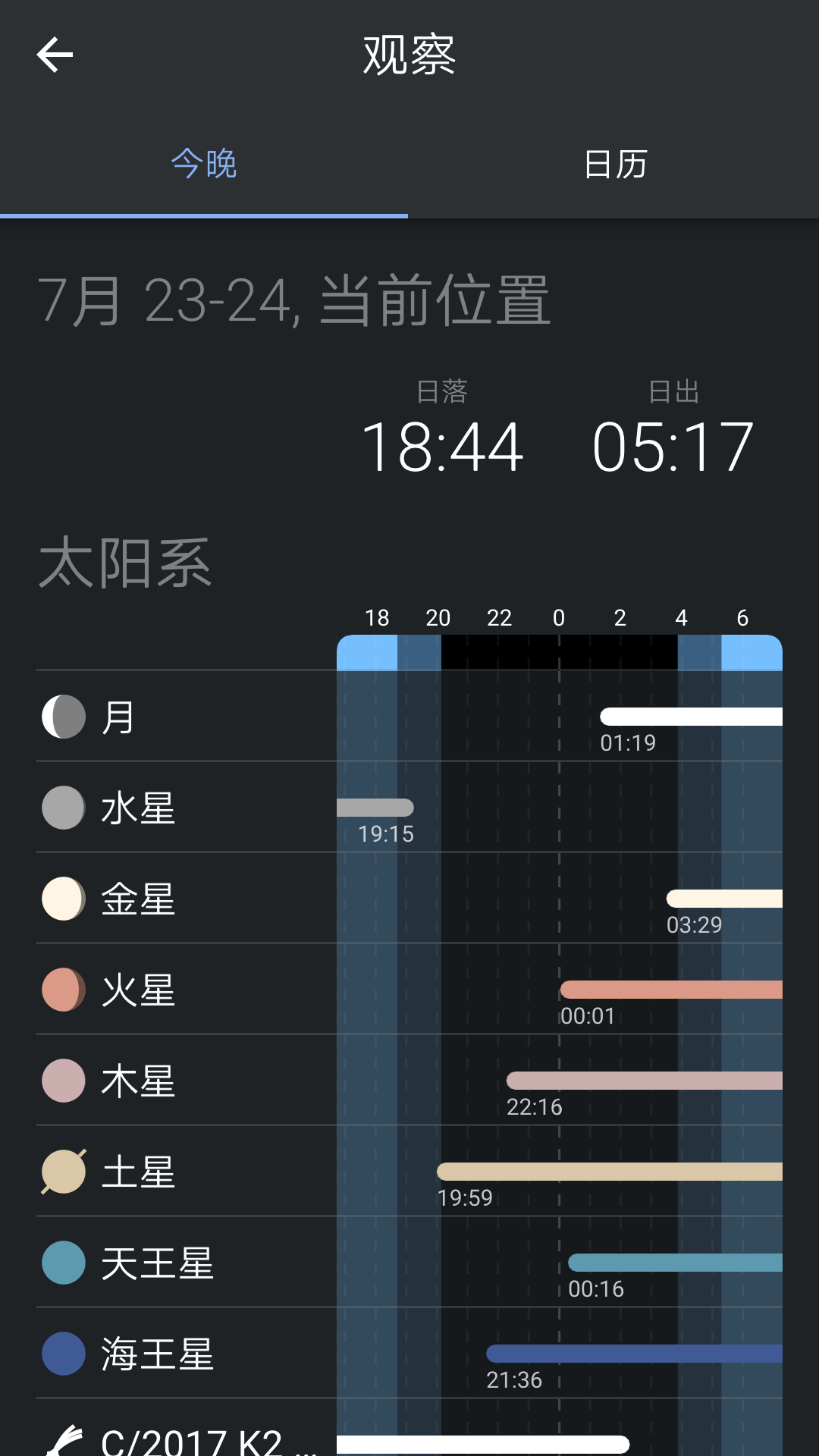Switch to the 日历 tab
This screenshot has height=1456, width=819.
pyautogui.click(x=614, y=164)
